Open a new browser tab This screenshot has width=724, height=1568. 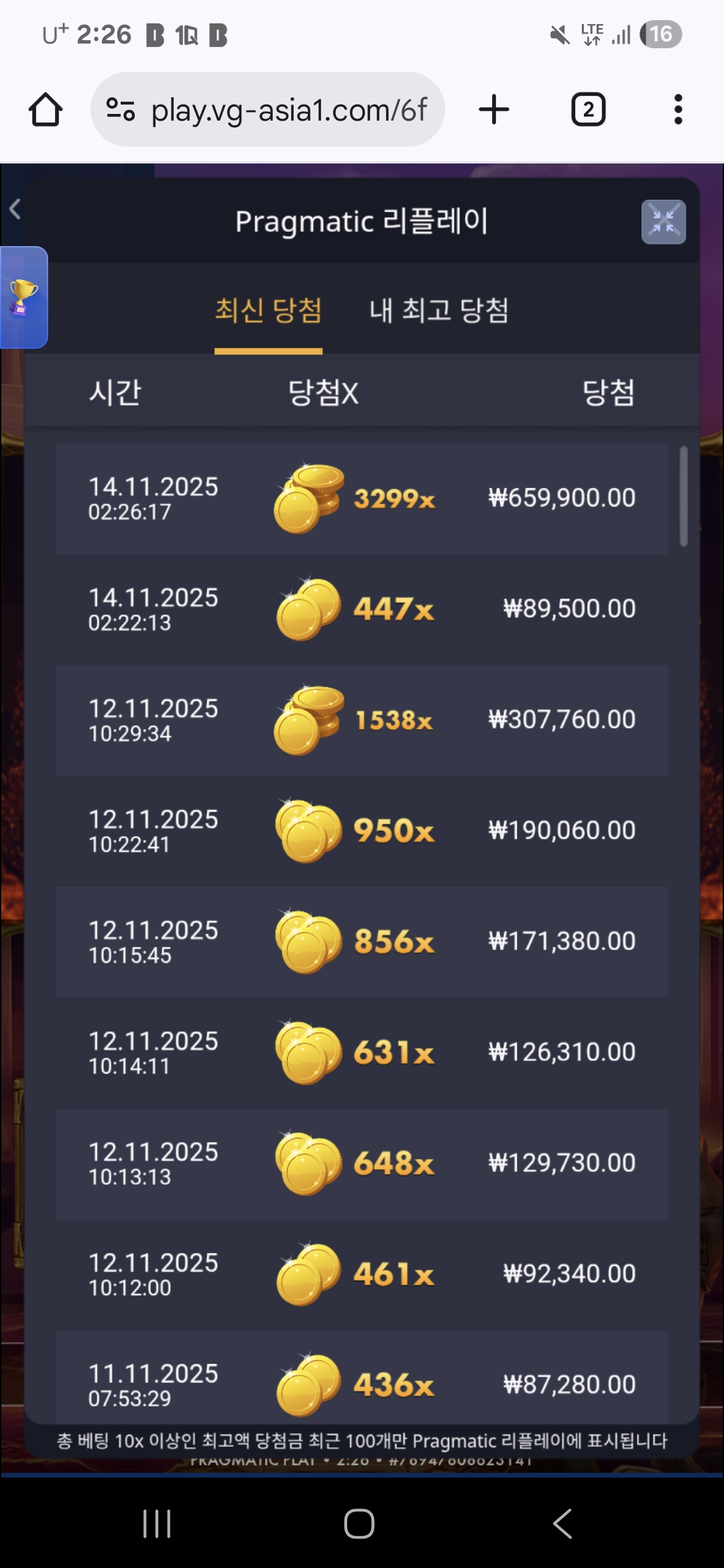point(494,109)
